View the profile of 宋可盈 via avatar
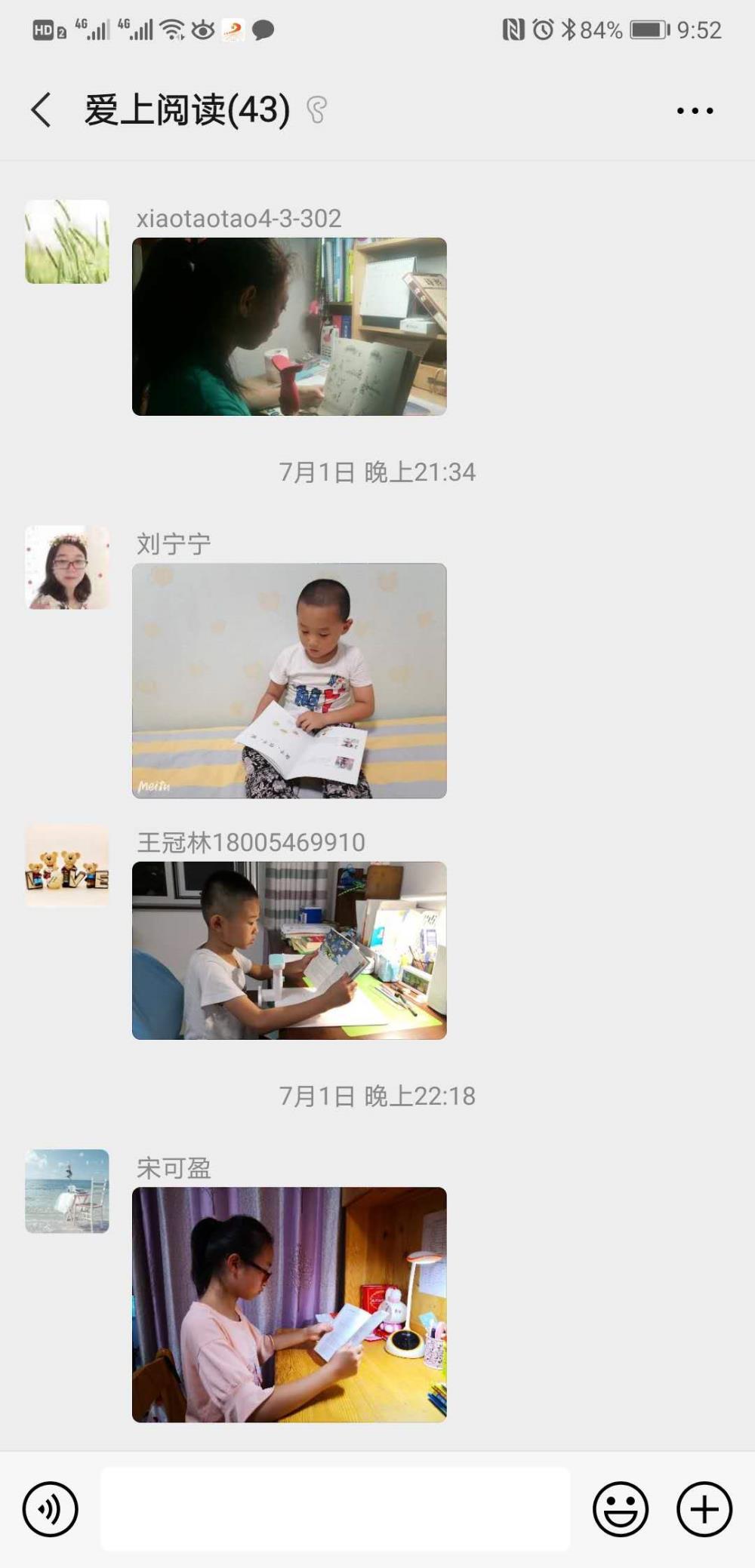 click(x=67, y=1191)
